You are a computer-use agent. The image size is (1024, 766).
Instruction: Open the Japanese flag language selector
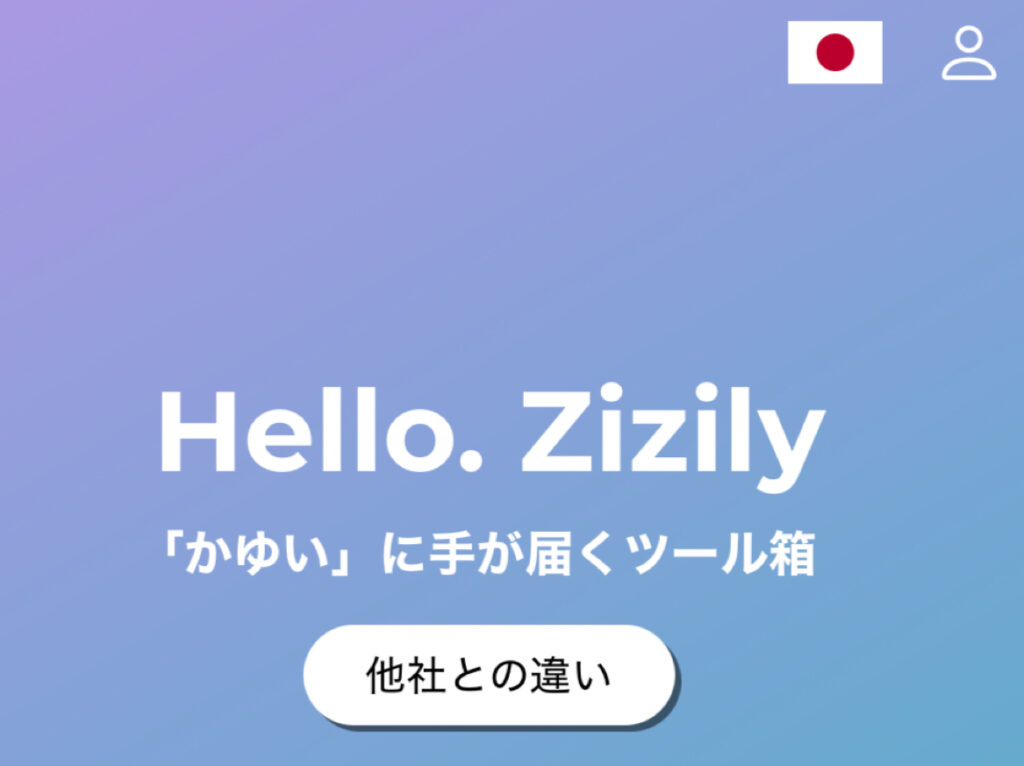click(834, 52)
